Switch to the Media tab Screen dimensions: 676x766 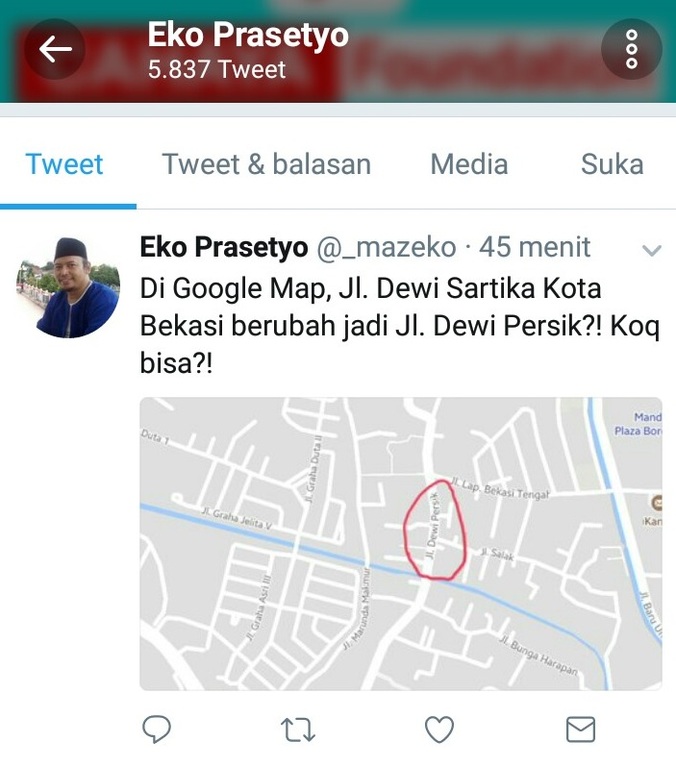pos(469,164)
